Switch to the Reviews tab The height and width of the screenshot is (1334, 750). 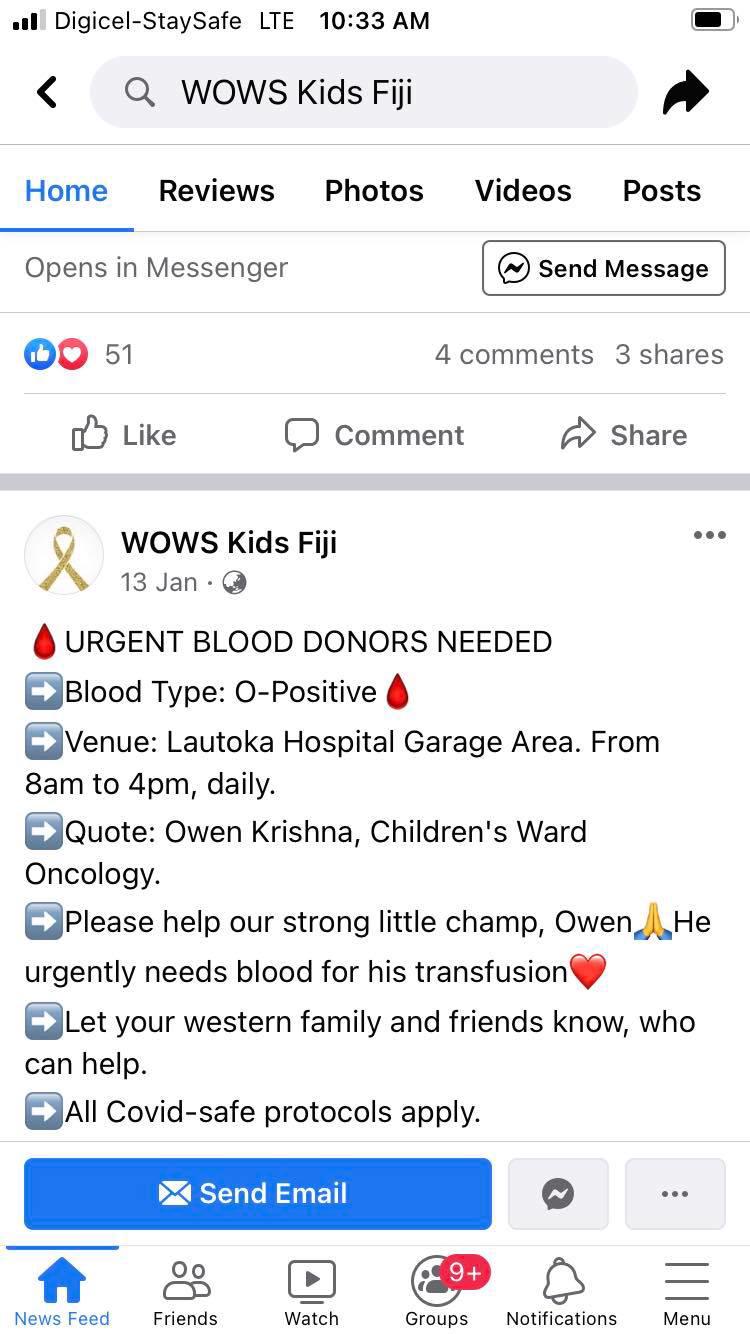coord(216,190)
